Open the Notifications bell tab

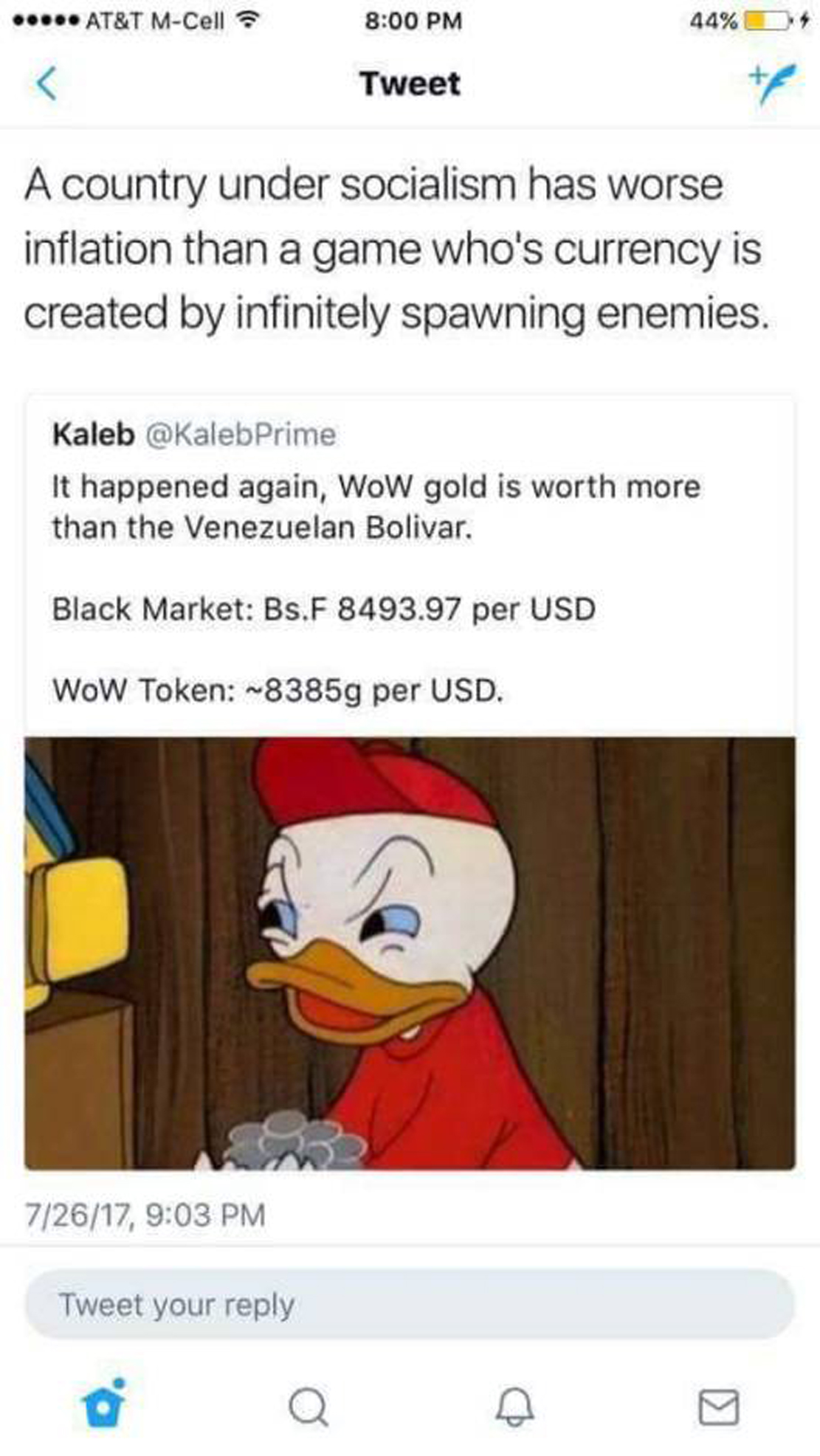[x=514, y=1406]
